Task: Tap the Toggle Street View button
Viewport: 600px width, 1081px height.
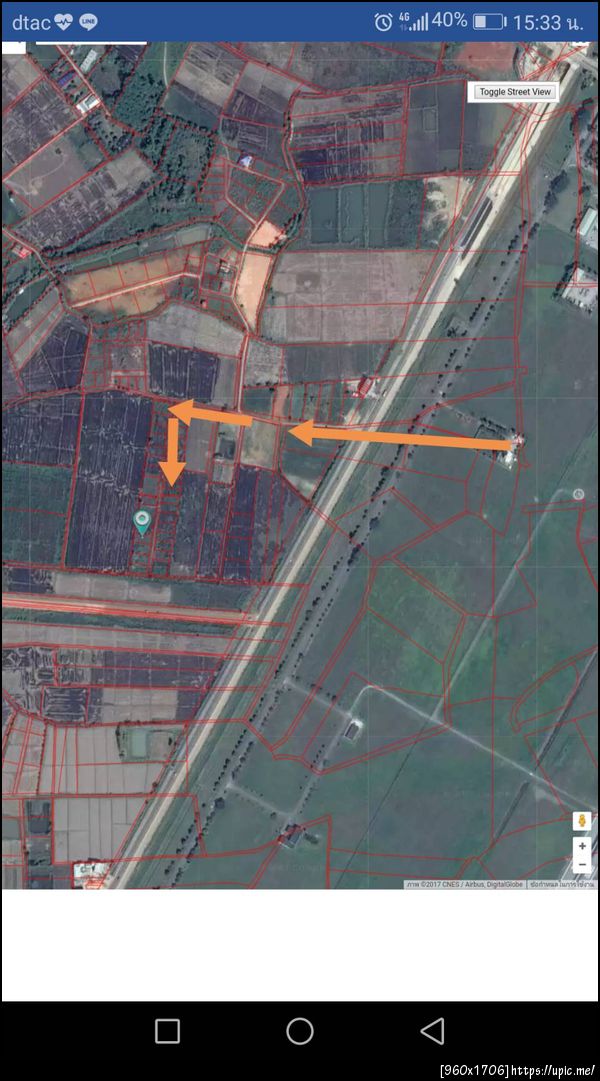Action: [x=514, y=92]
